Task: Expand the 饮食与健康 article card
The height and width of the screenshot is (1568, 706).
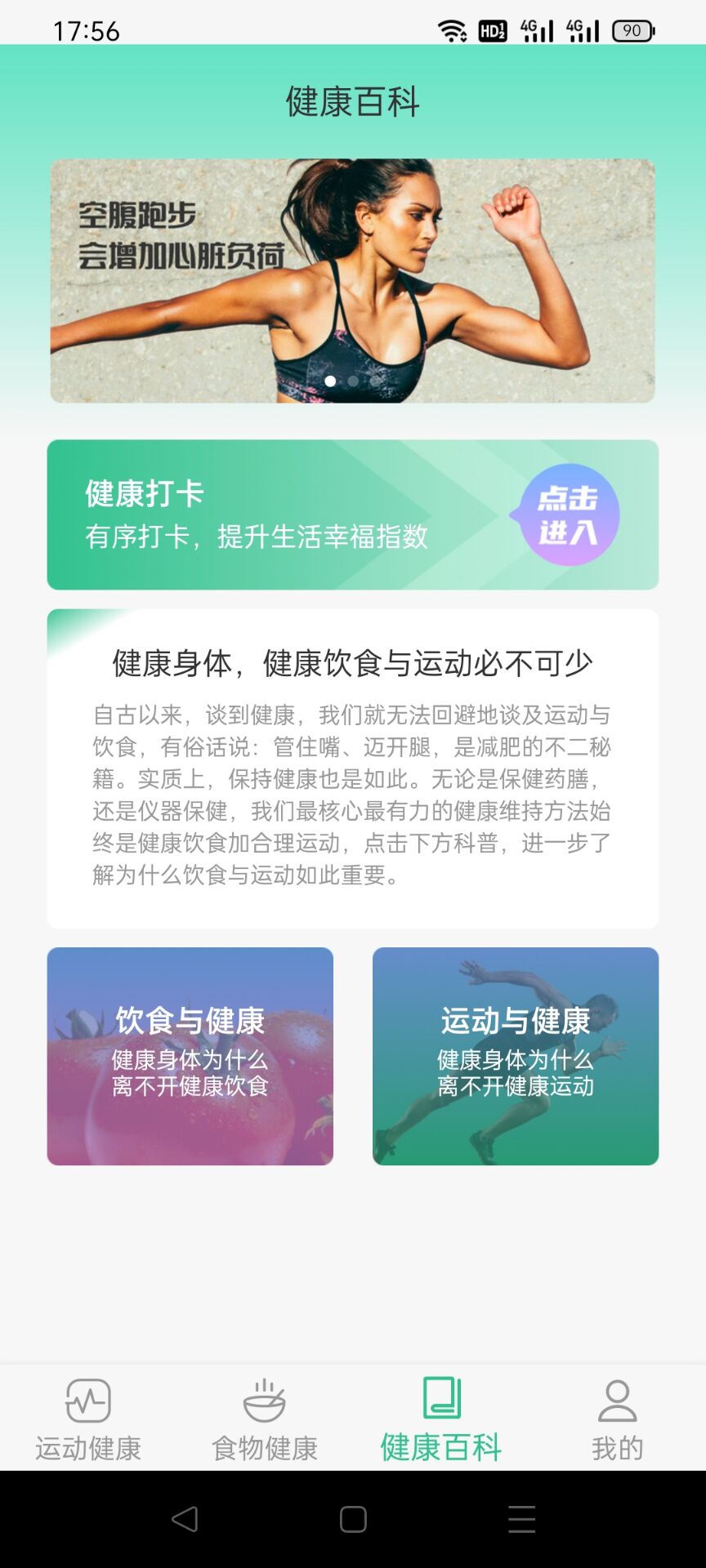Action: pos(190,1055)
